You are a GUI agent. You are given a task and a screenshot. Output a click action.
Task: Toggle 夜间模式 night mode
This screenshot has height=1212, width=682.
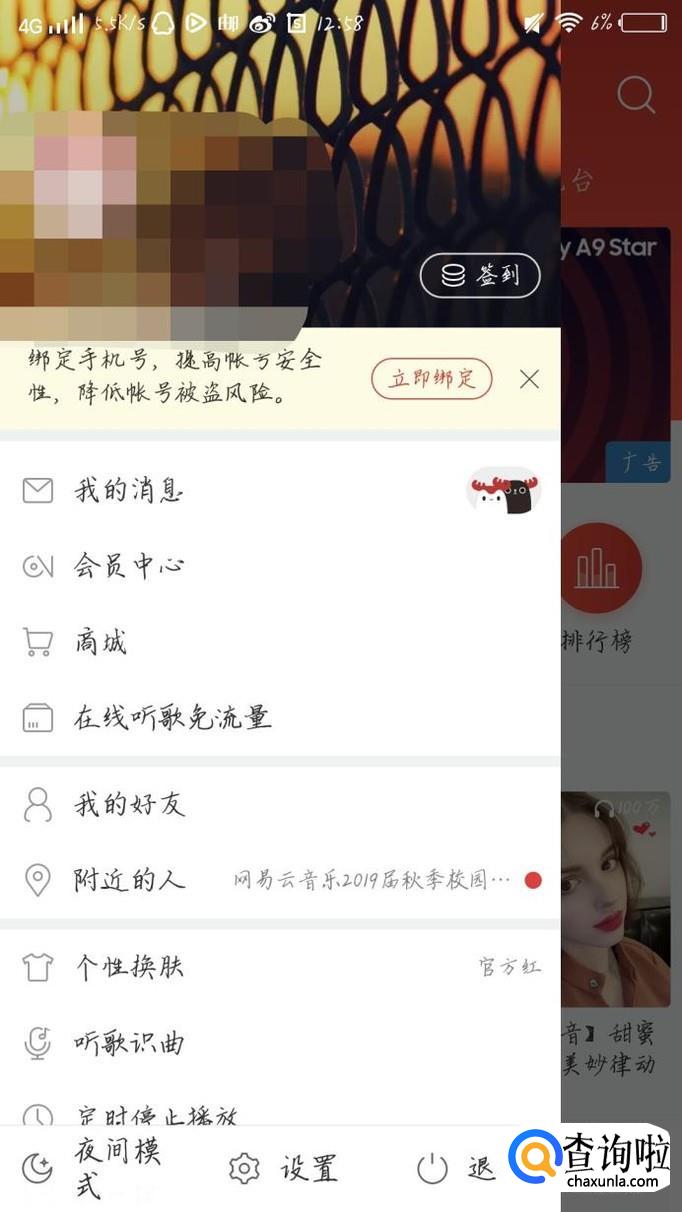95,1168
